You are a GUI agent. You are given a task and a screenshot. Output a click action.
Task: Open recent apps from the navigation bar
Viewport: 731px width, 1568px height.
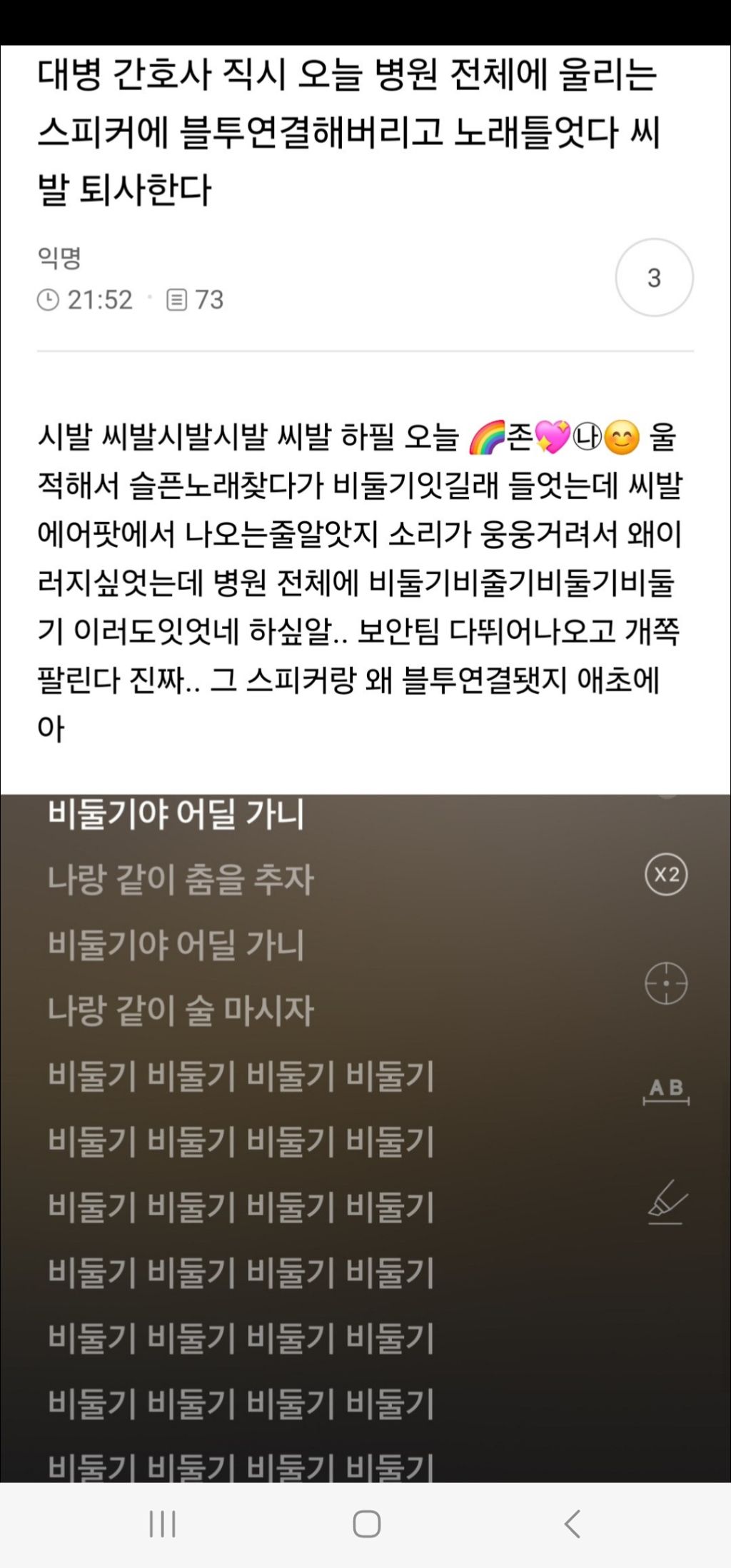(162, 1524)
